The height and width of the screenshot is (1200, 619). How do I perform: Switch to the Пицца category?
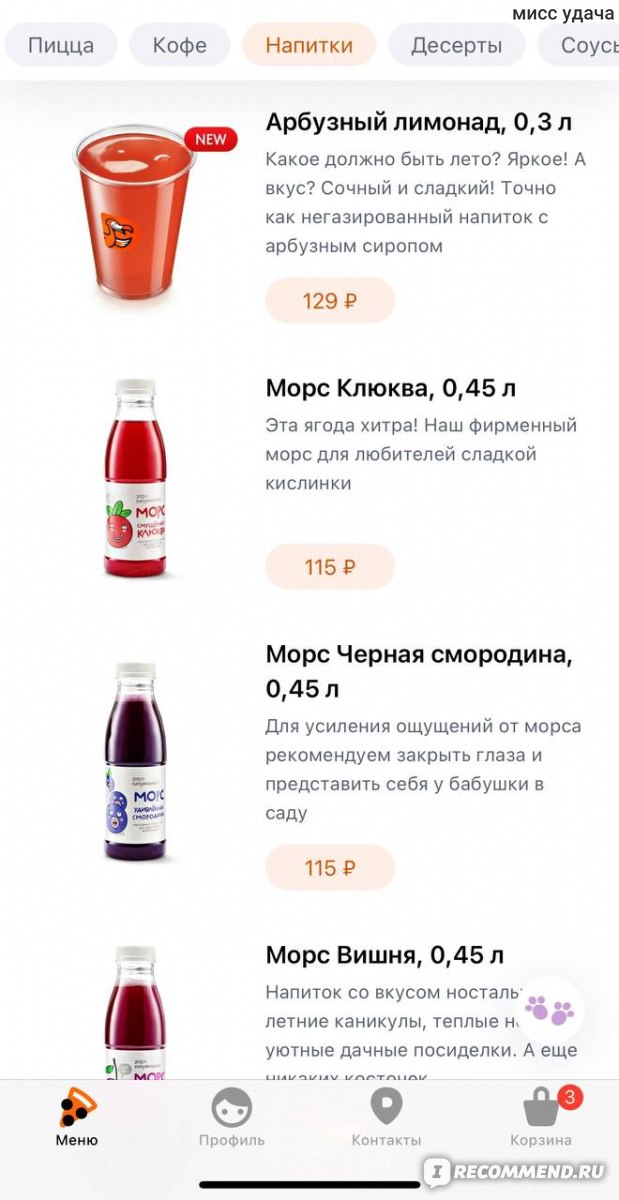(61, 45)
